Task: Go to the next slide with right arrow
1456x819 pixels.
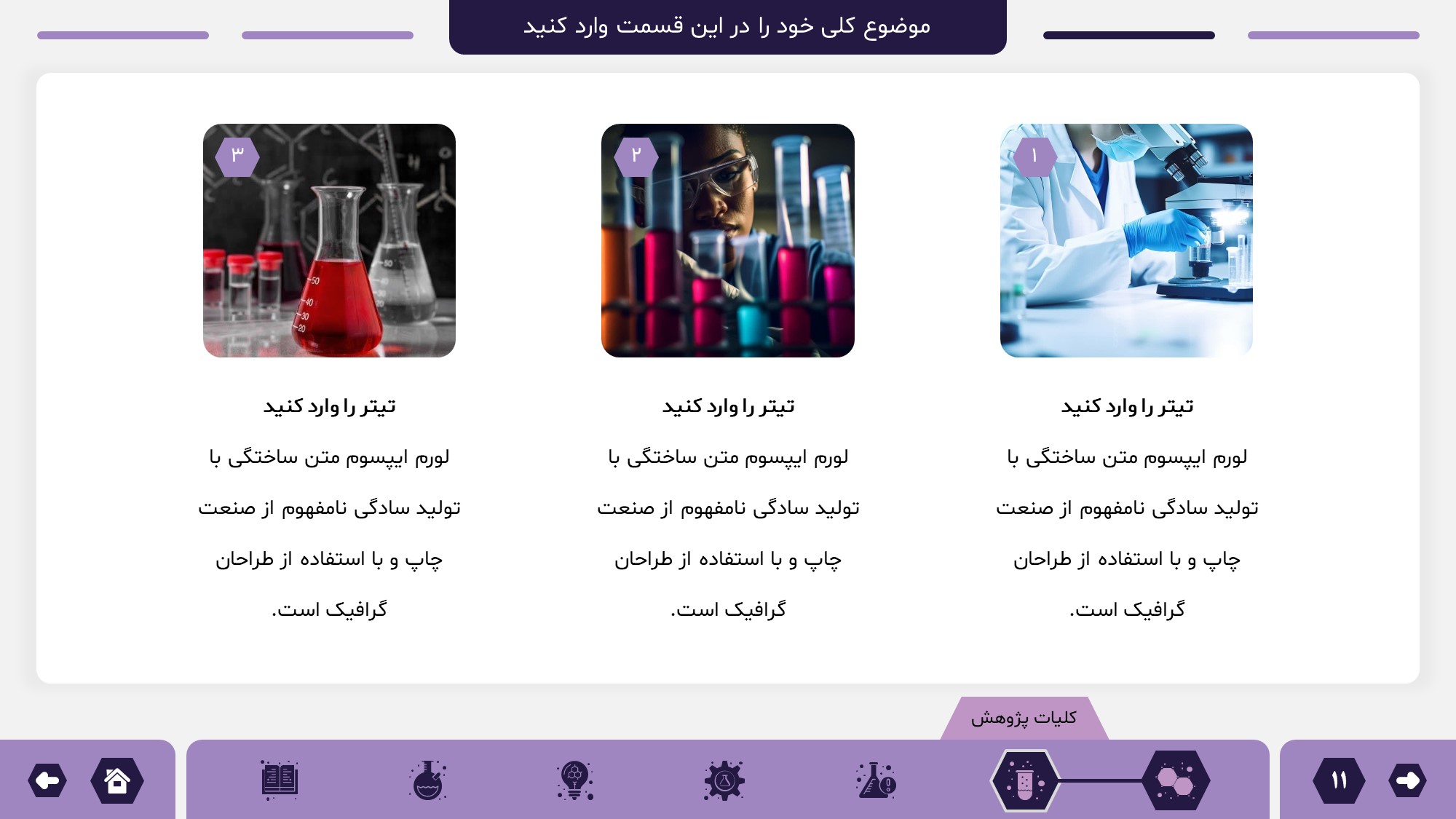Action: pyautogui.click(x=1406, y=780)
